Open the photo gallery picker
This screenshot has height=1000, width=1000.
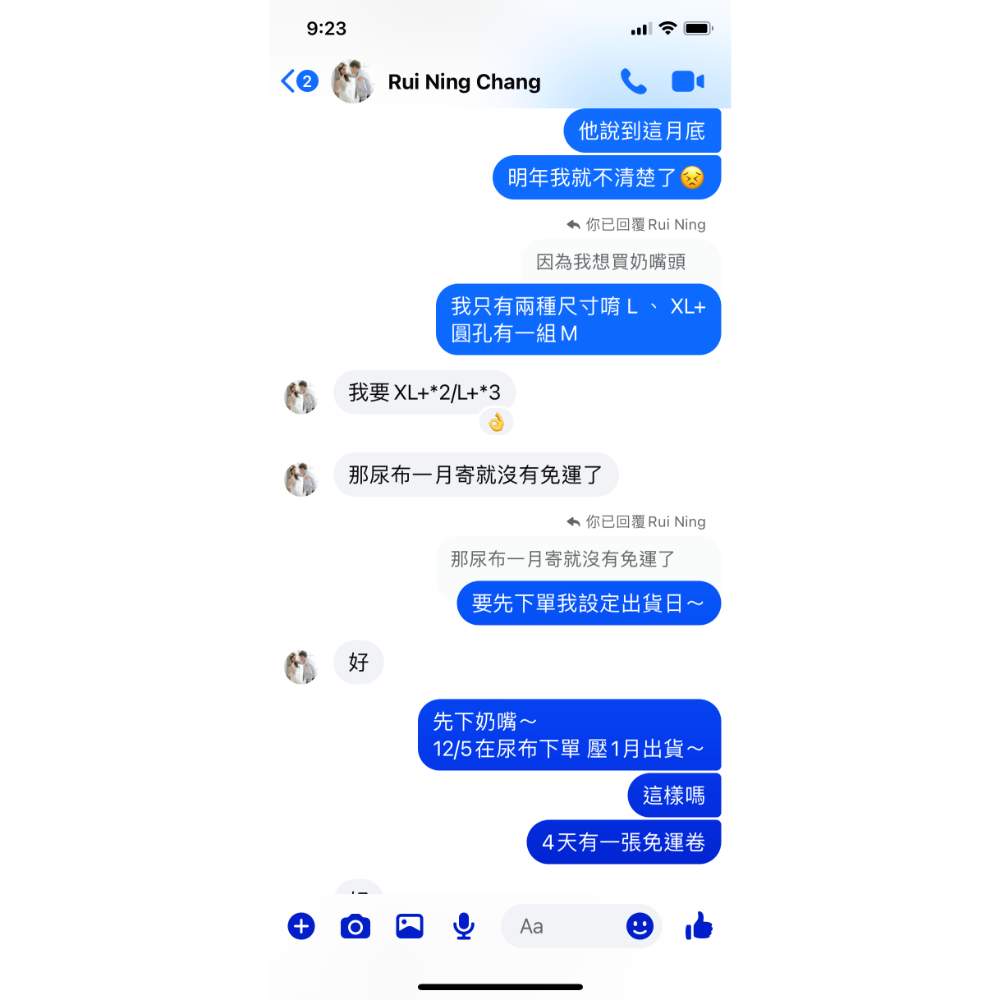409,926
